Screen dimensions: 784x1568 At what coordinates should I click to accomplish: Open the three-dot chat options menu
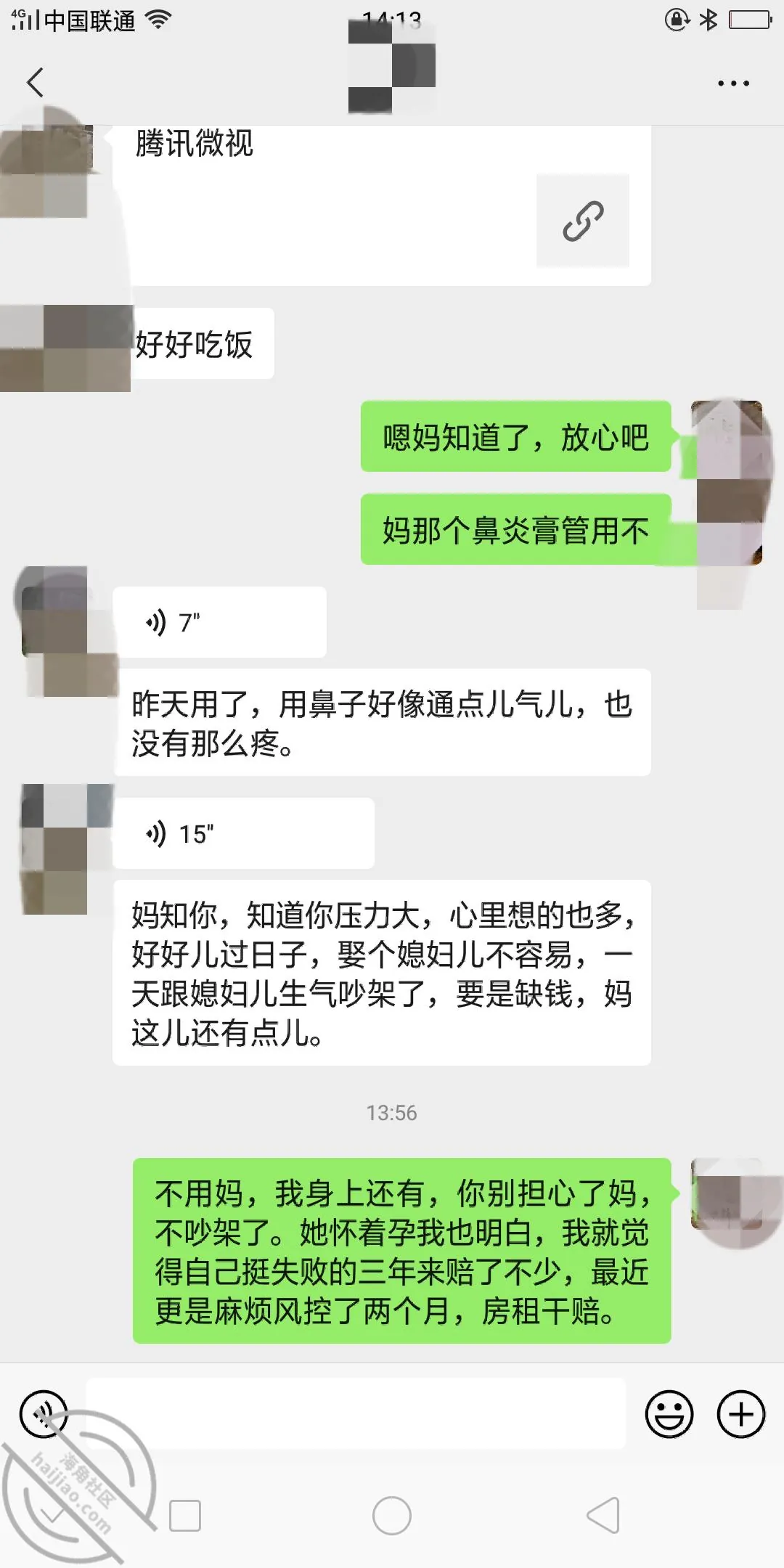733,83
